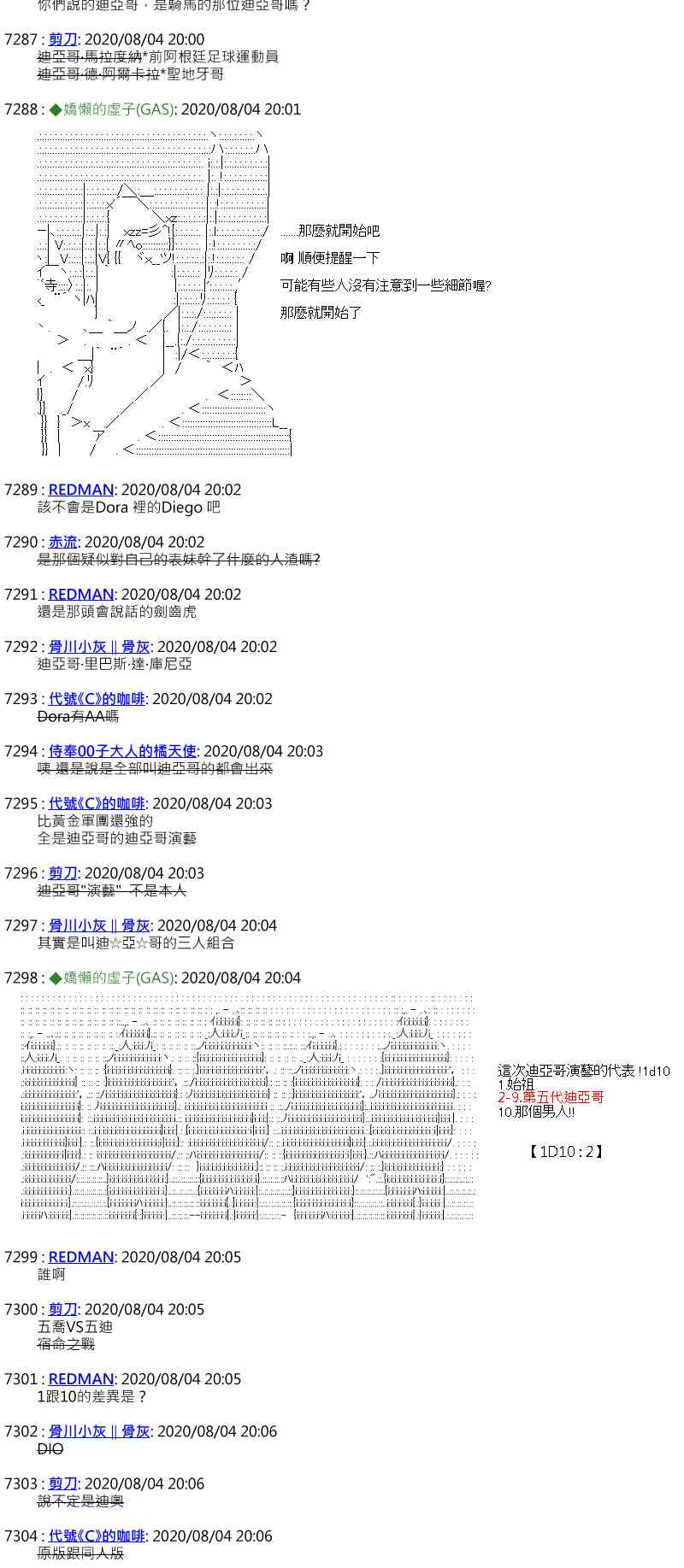Open the 赤流 username link on post 7290
Image resolution: width=684 pixels, height=1568 pixels.
[x=63, y=542]
